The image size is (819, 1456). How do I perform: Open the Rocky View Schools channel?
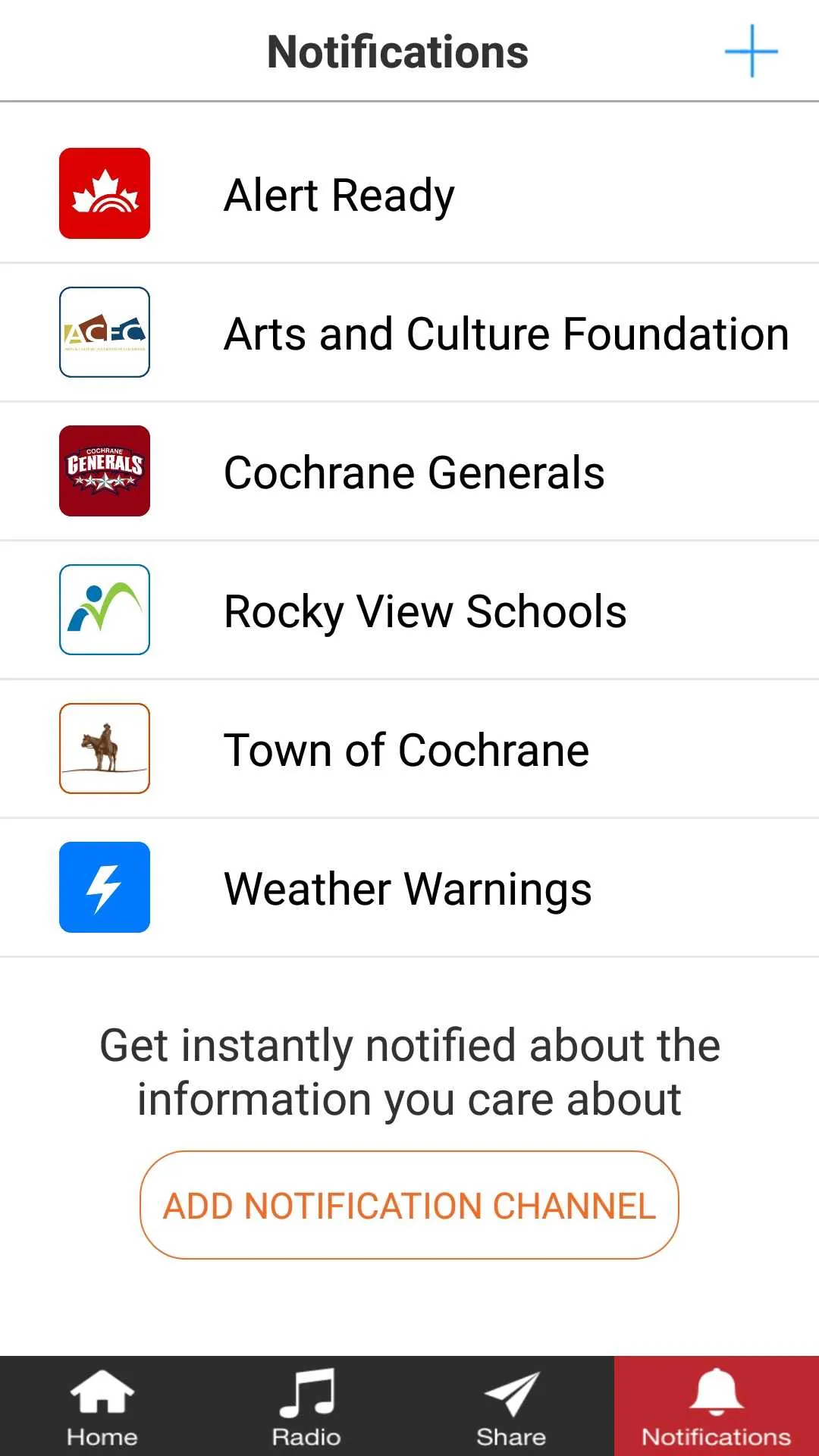409,610
